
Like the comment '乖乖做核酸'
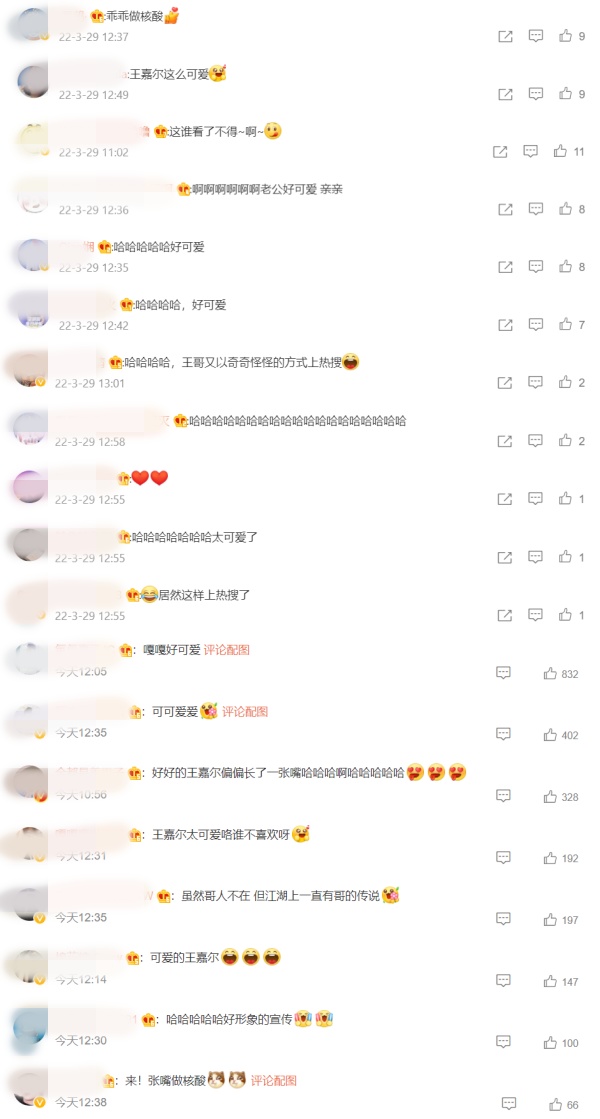pos(566,36)
